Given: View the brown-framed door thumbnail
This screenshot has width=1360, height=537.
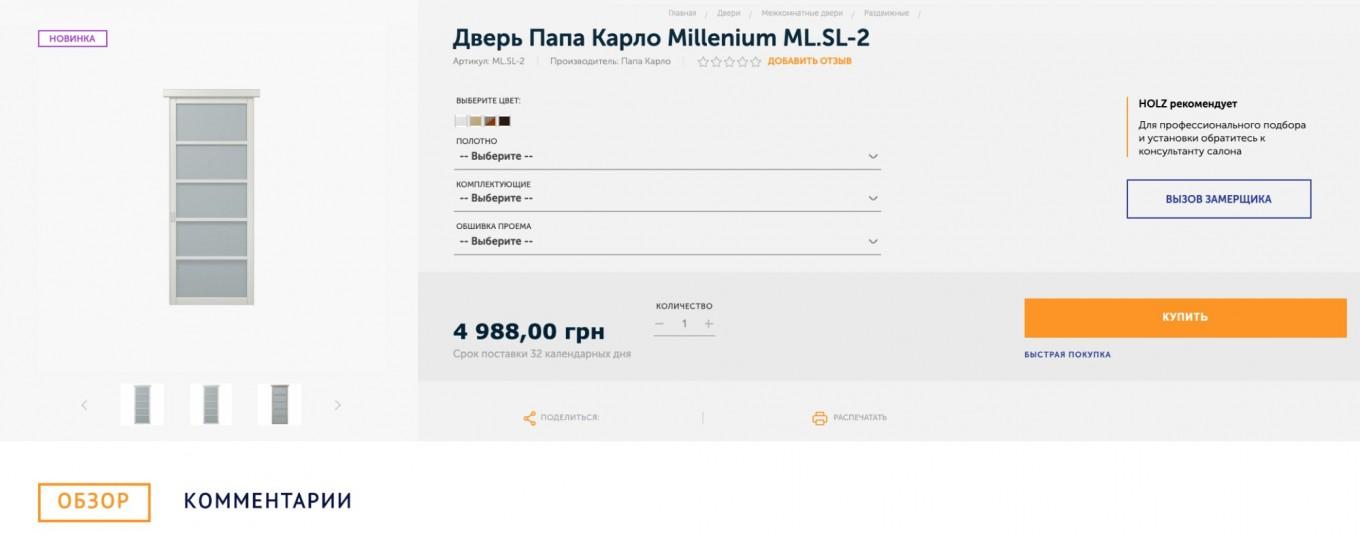Looking at the screenshot, I should (279, 404).
